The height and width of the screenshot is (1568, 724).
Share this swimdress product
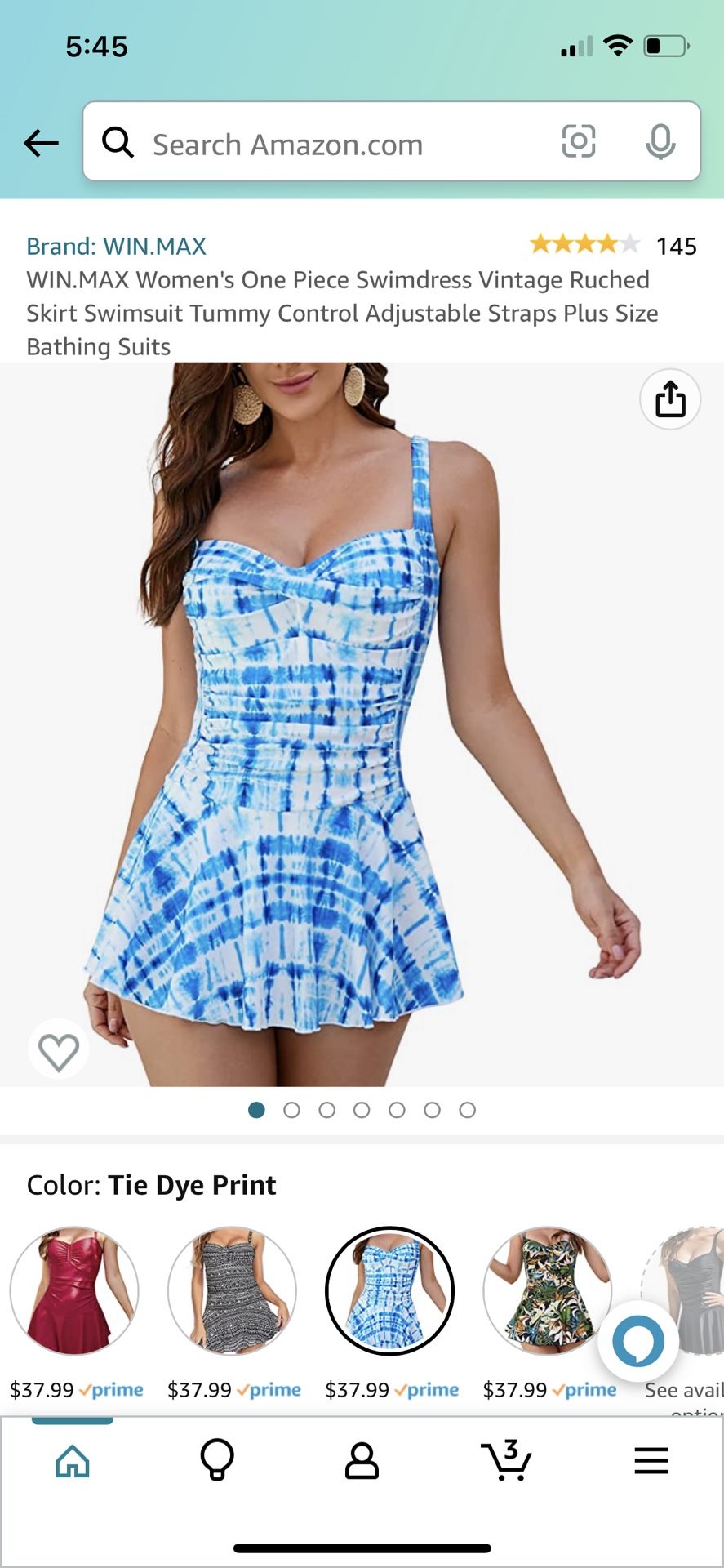(x=669, y=399)
